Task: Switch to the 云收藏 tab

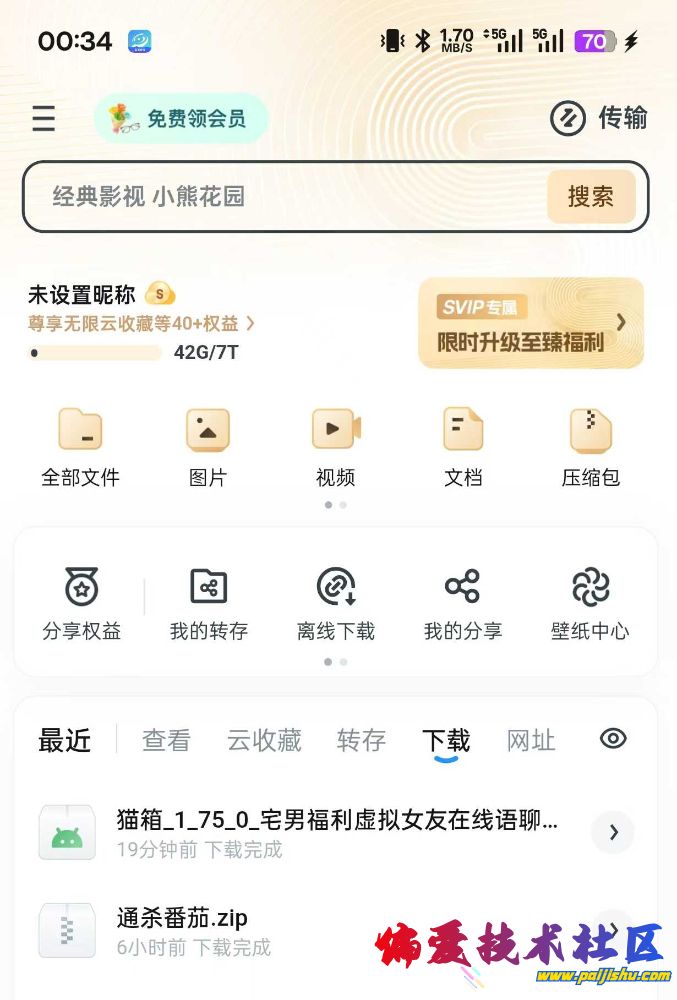Action: pyautogui.click(x=264, y=740)
